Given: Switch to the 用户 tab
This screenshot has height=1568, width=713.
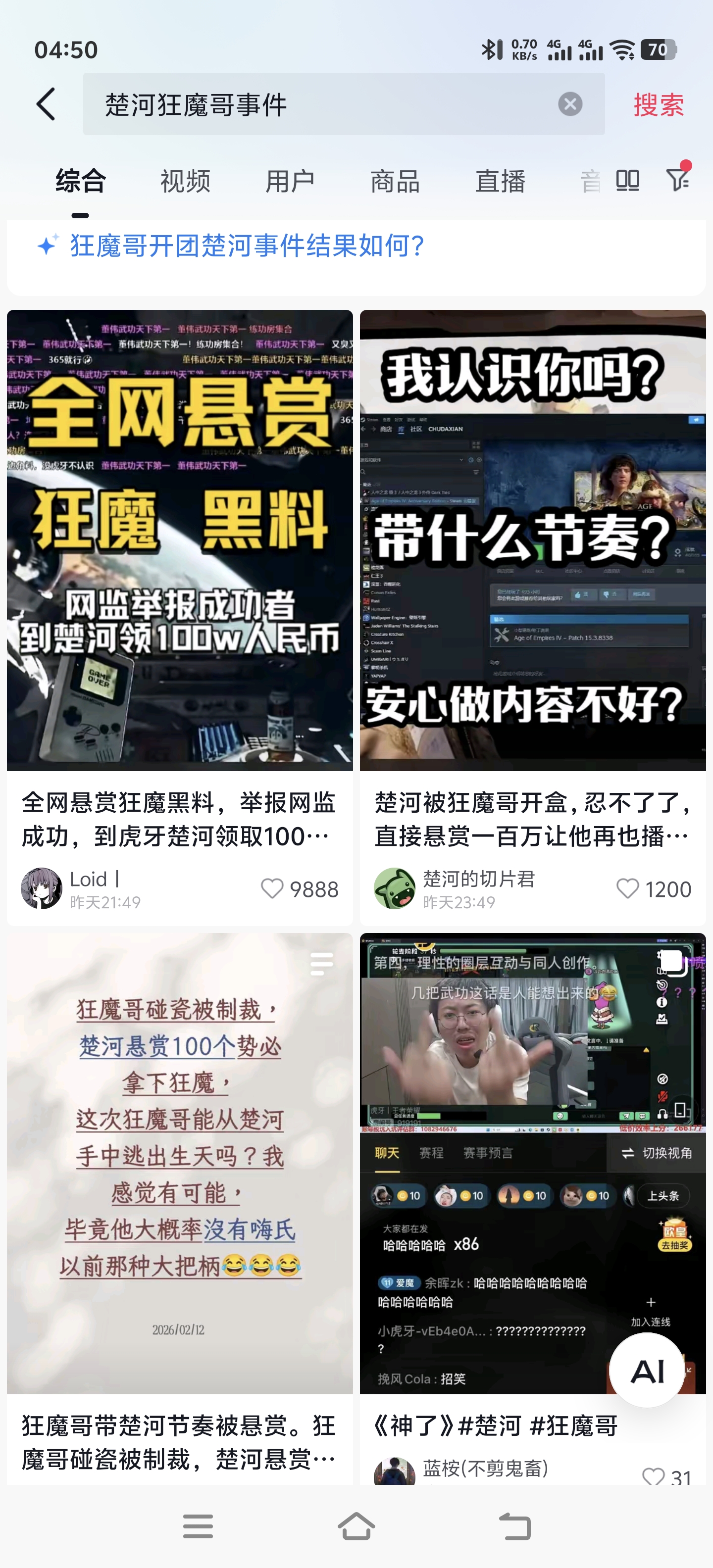Looking at the screenshot, I should [290, 181].
